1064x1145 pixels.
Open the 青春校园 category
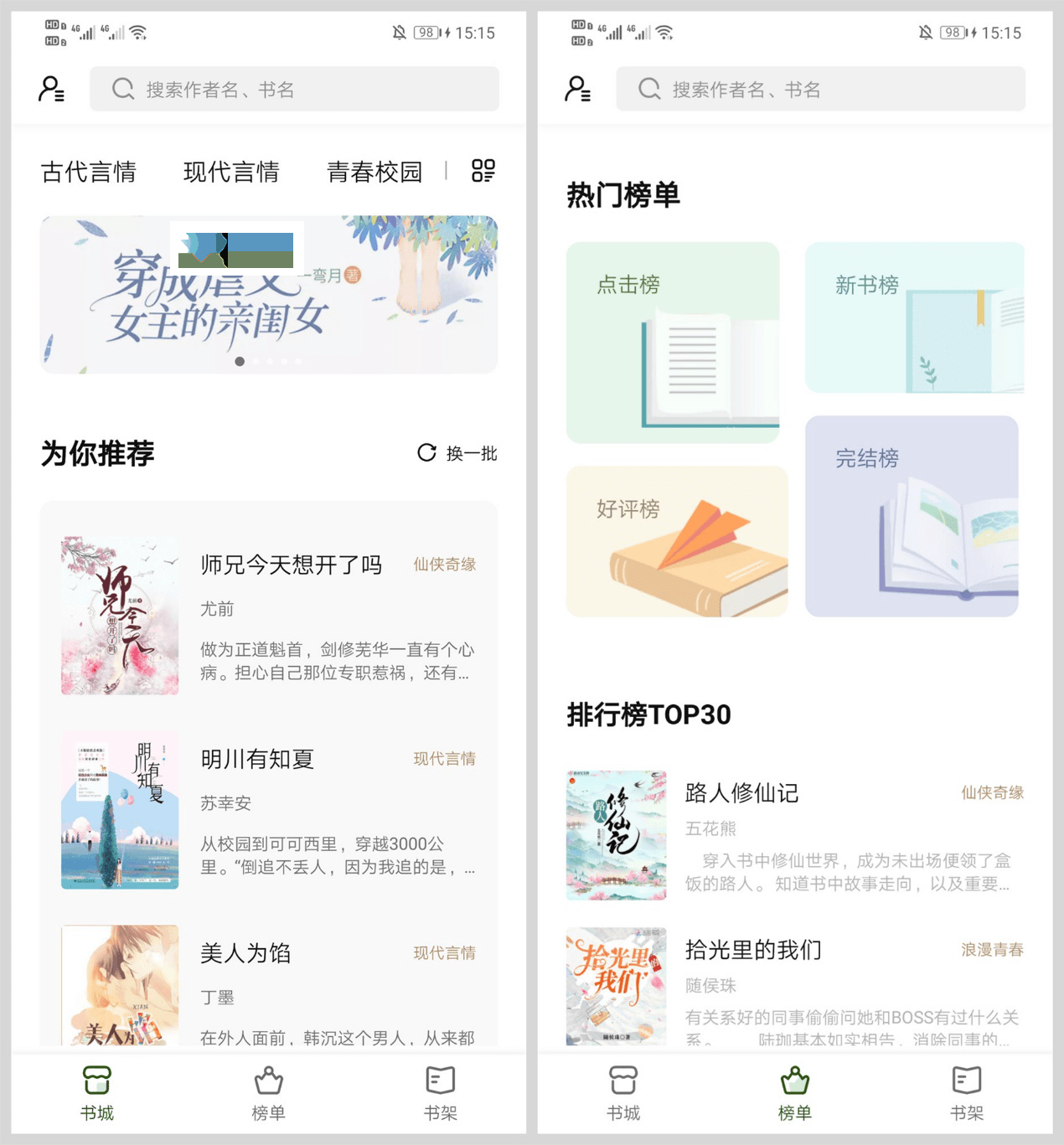pos(374,172)
